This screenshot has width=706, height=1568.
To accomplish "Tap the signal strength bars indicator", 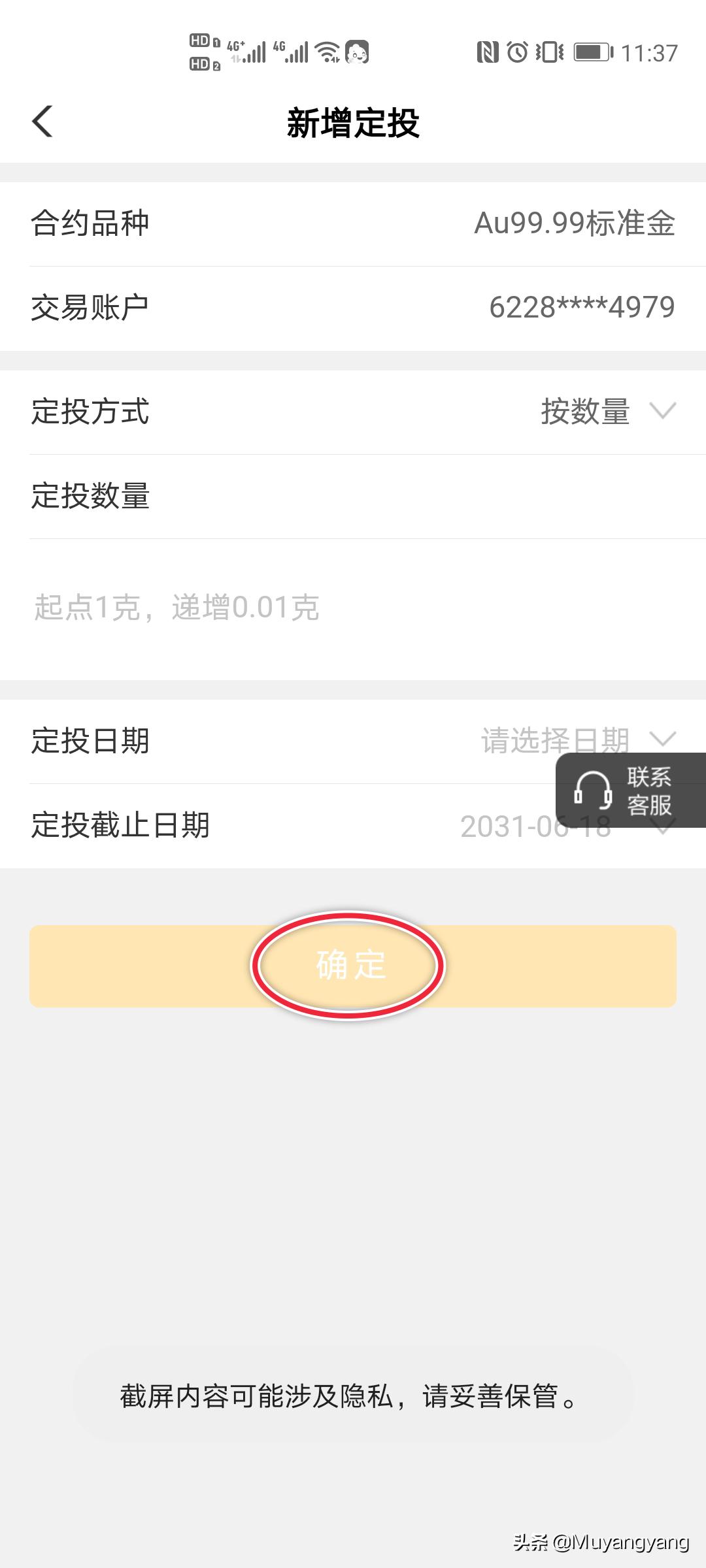I will (255, 52).
